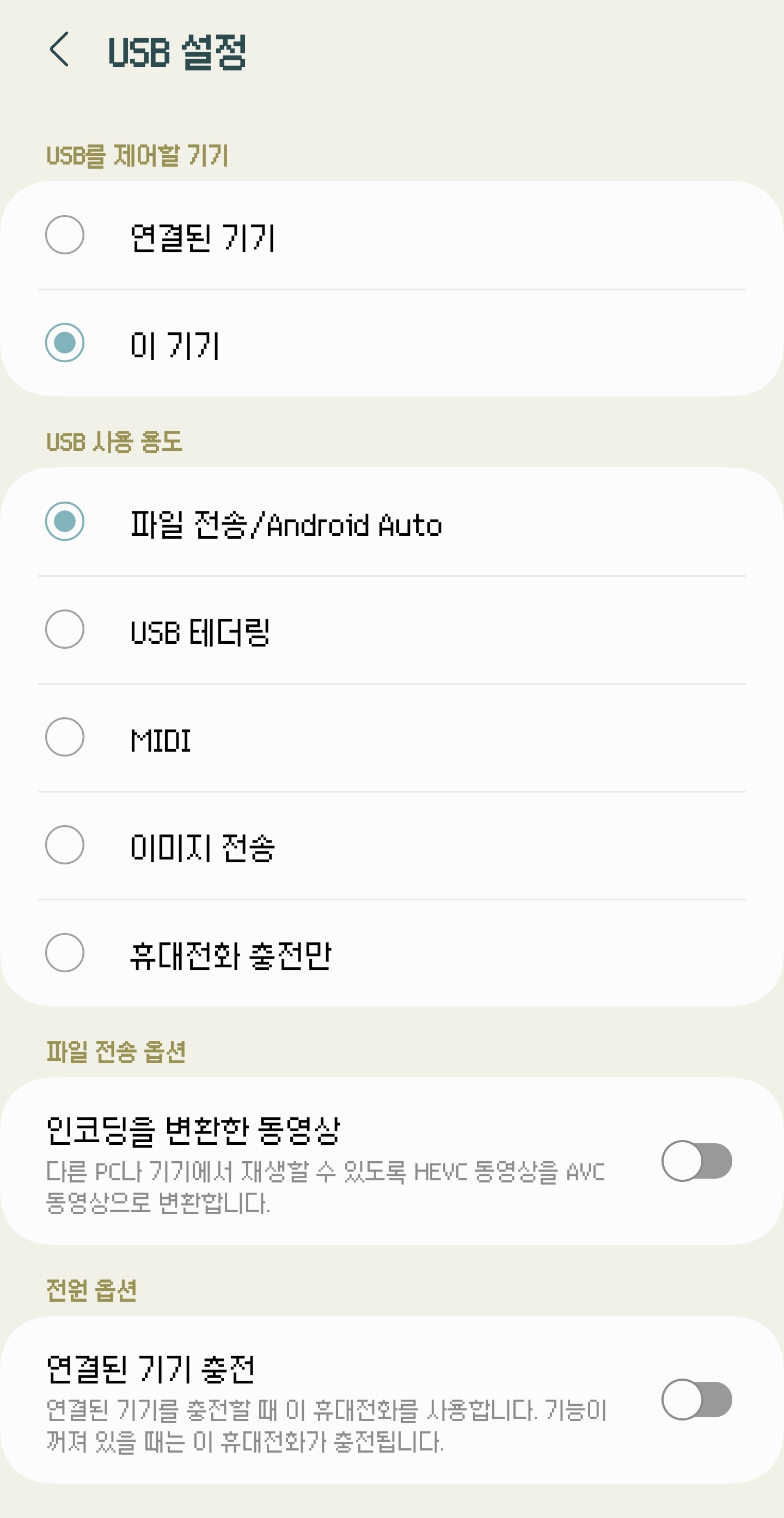Choose 휴대전화 충전만 option
784x1518 pixels.
391,953
